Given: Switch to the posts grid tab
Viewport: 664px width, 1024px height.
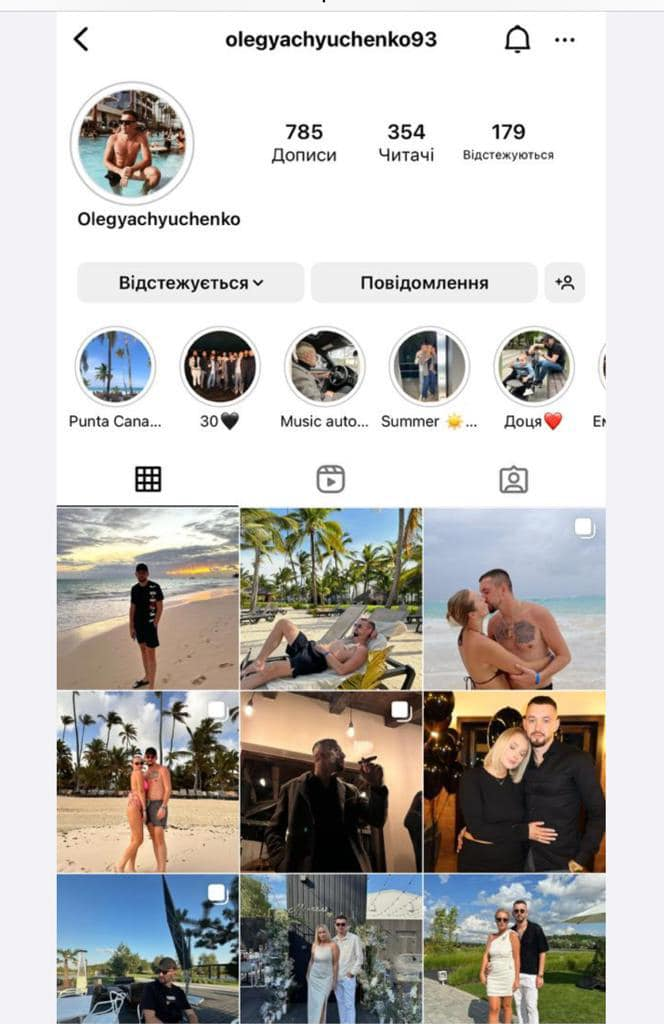Looking at the screenshot, I should (148, 480).
